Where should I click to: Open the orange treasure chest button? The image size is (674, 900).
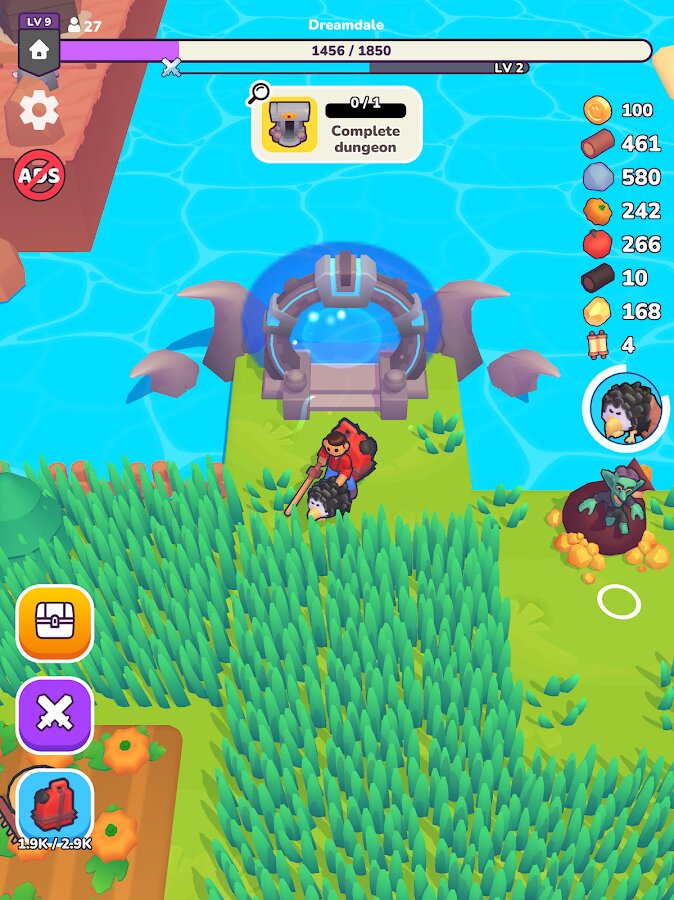(x=55, y=623)
